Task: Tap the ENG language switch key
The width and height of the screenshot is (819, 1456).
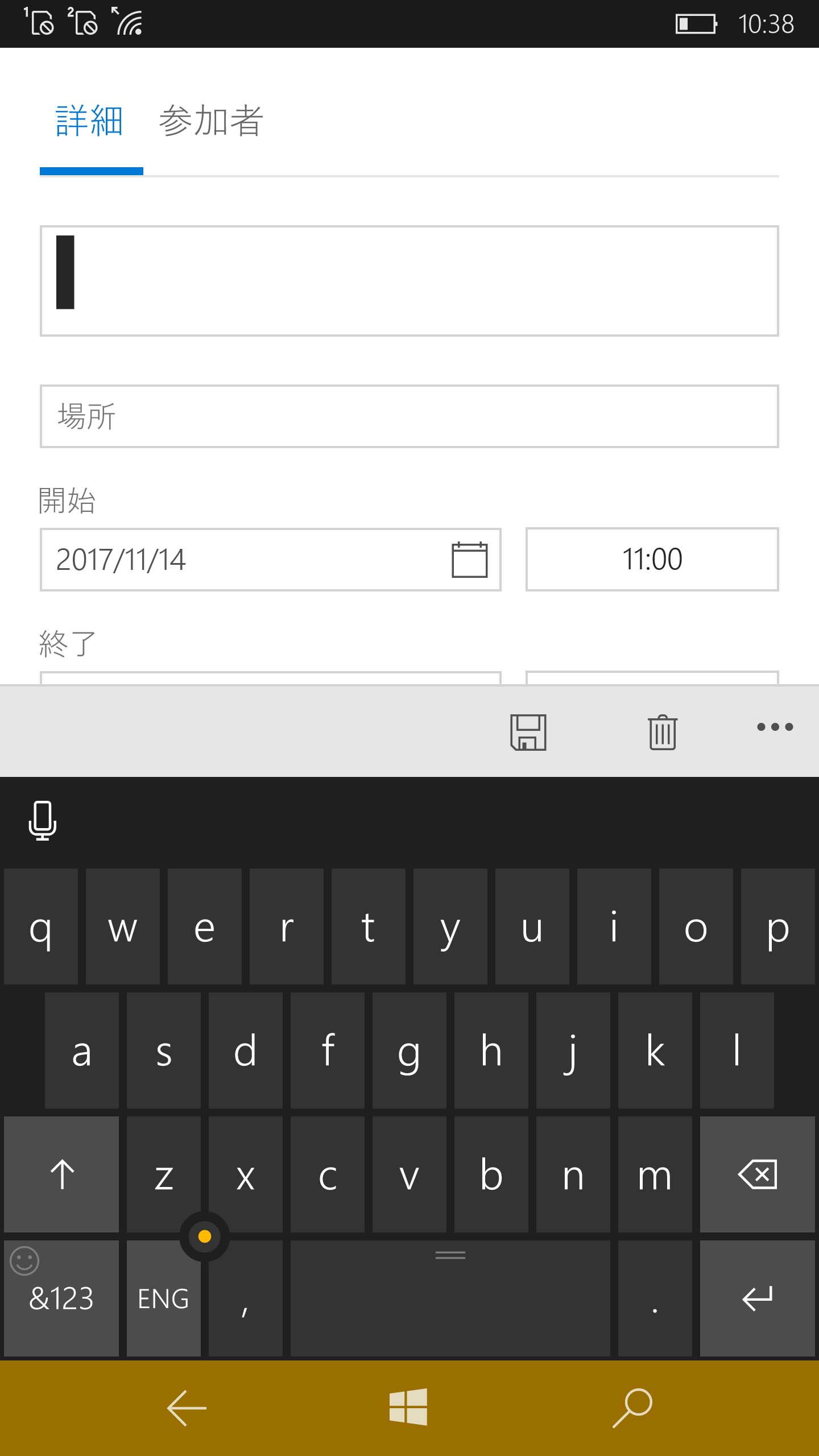Action: point(163,1299)
